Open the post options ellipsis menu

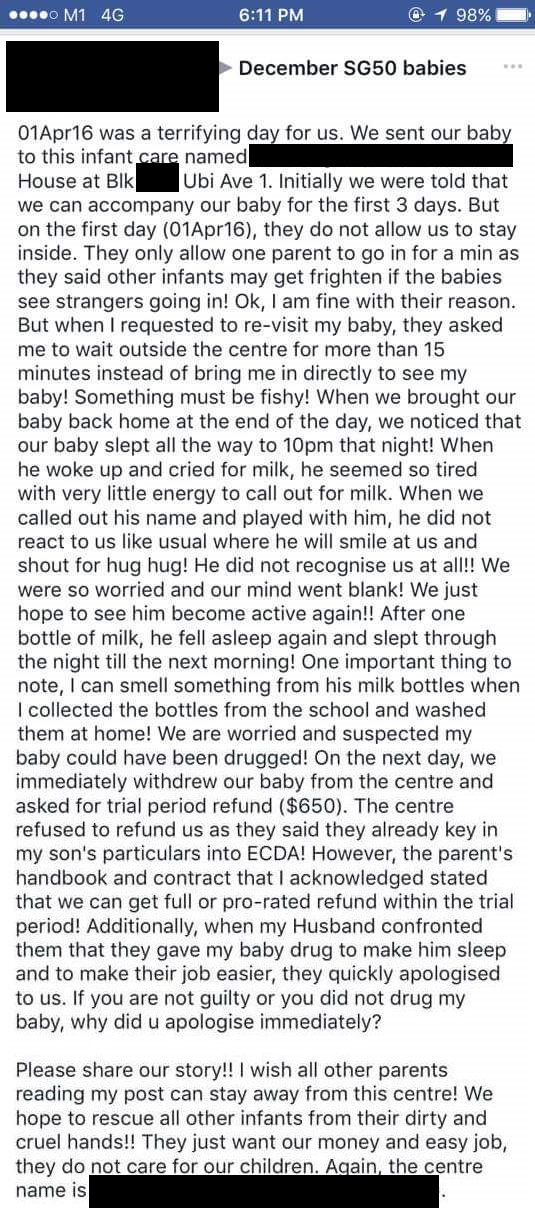point(513,66)
